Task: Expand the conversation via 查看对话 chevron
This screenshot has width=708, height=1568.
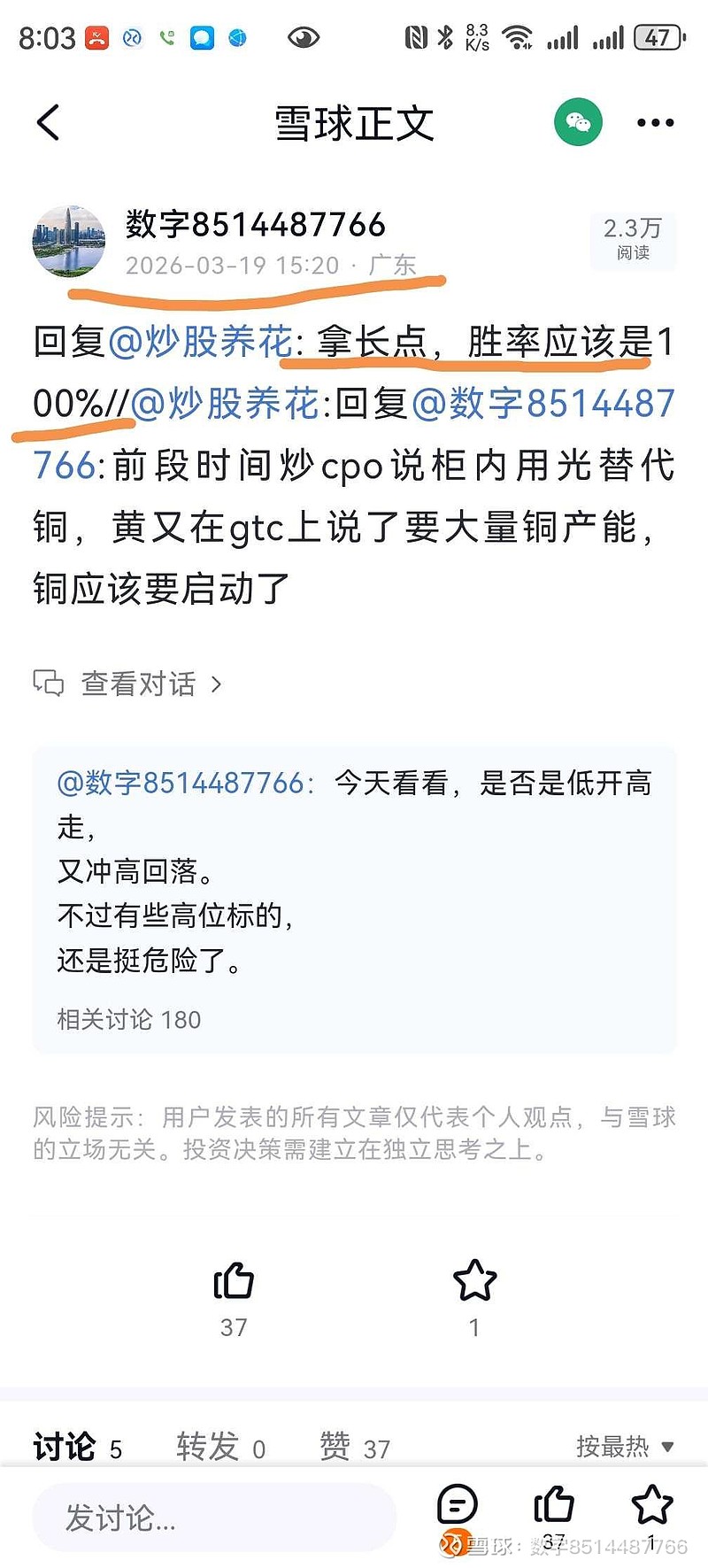Action: 219,684
